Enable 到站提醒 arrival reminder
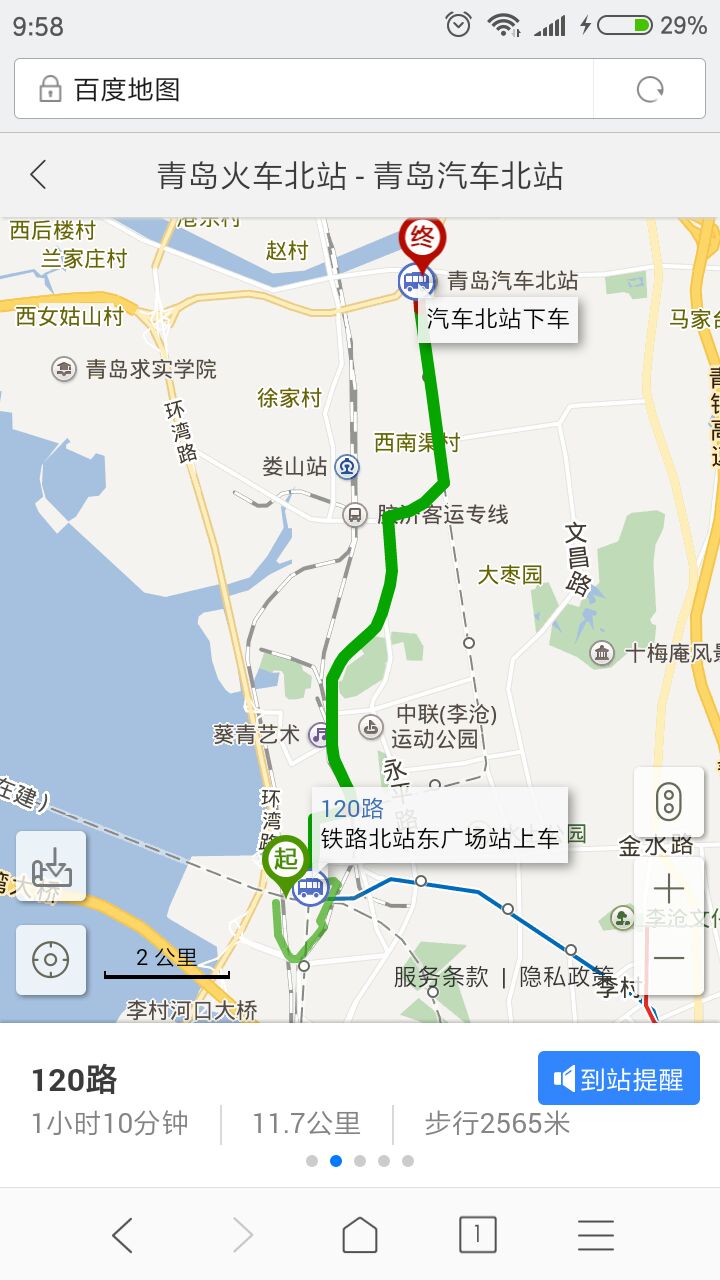Screen dimensions: 720x1280 619,1078
